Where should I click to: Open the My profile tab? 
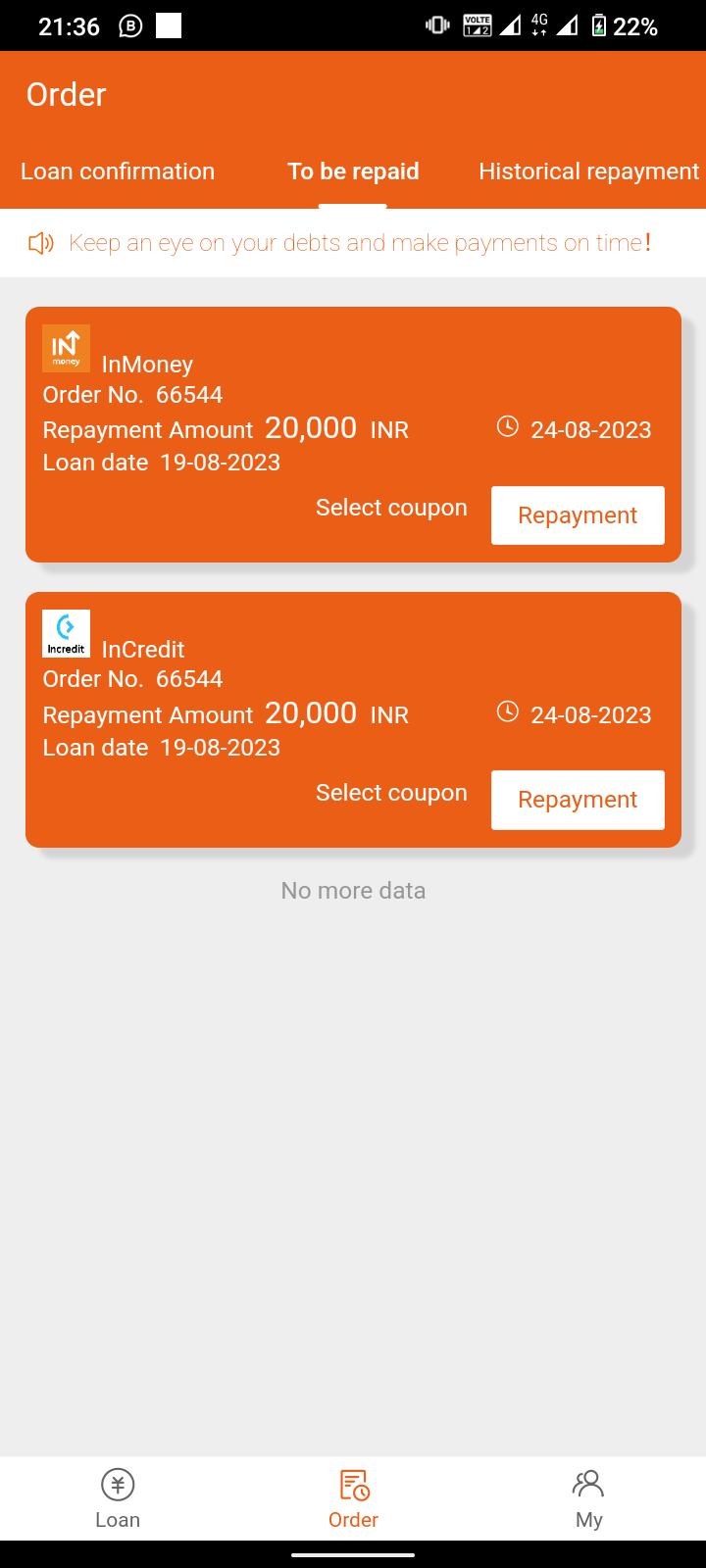pos(588,1499)
